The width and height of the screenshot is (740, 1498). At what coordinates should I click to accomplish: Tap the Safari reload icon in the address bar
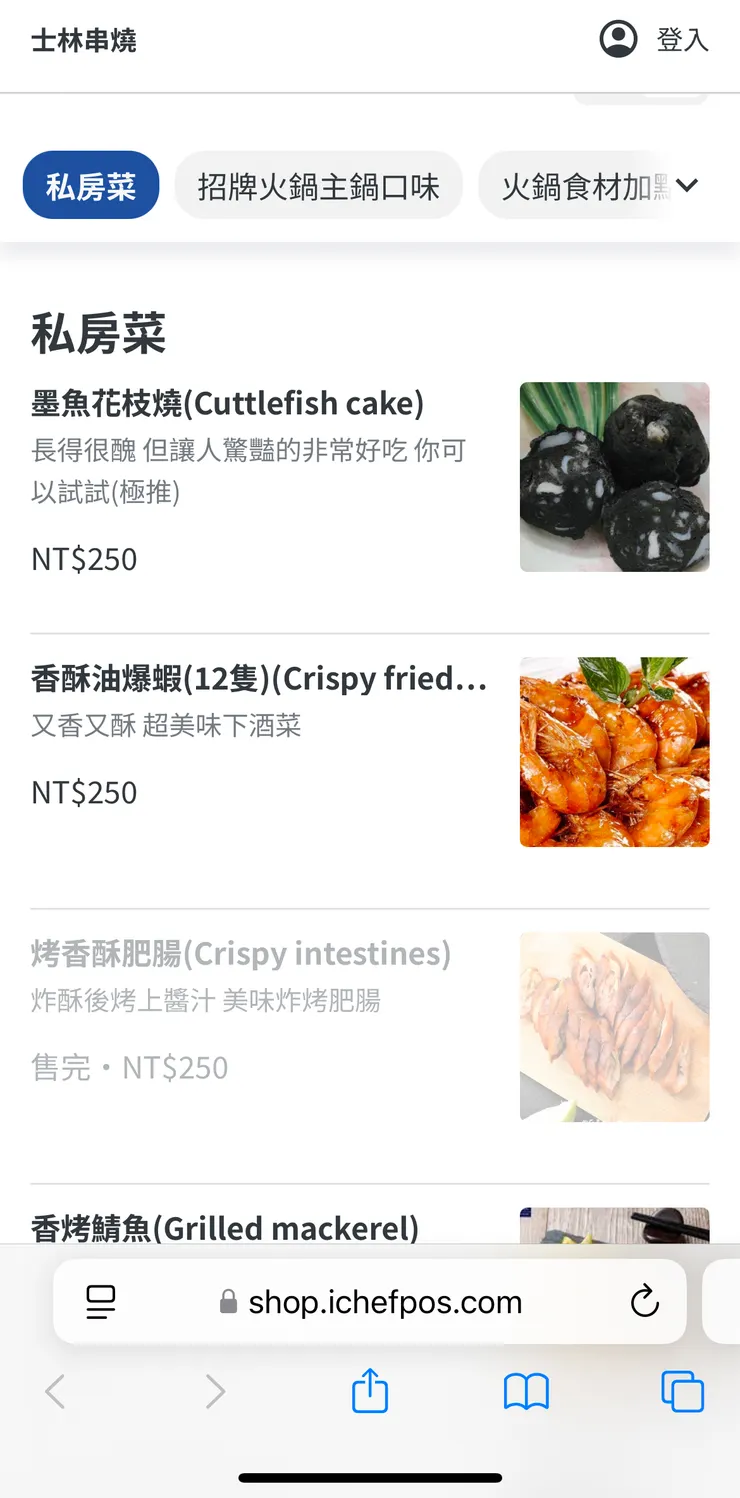pyautogui.click(x=644, y=1301)
